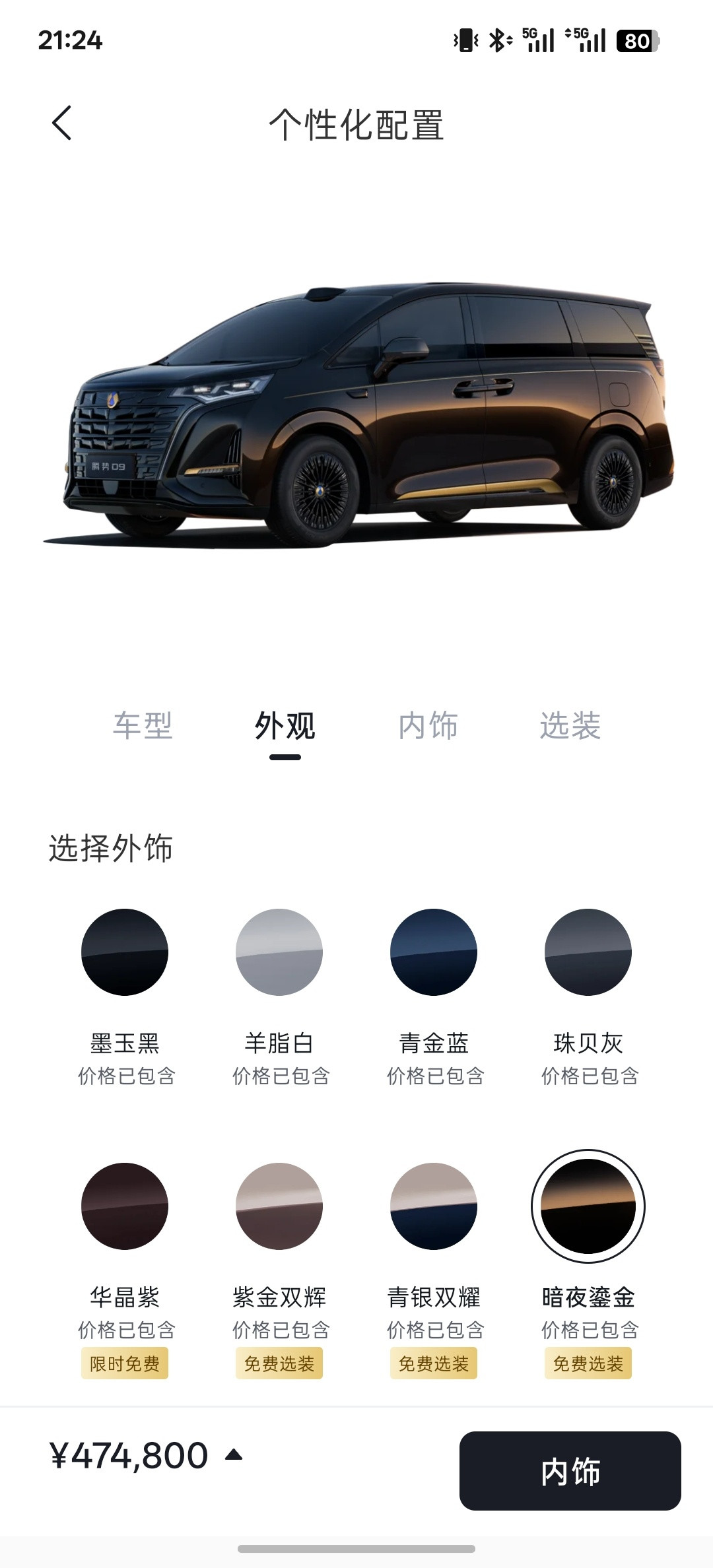Reselect the currently active 外观 tab

click(284, 726)
